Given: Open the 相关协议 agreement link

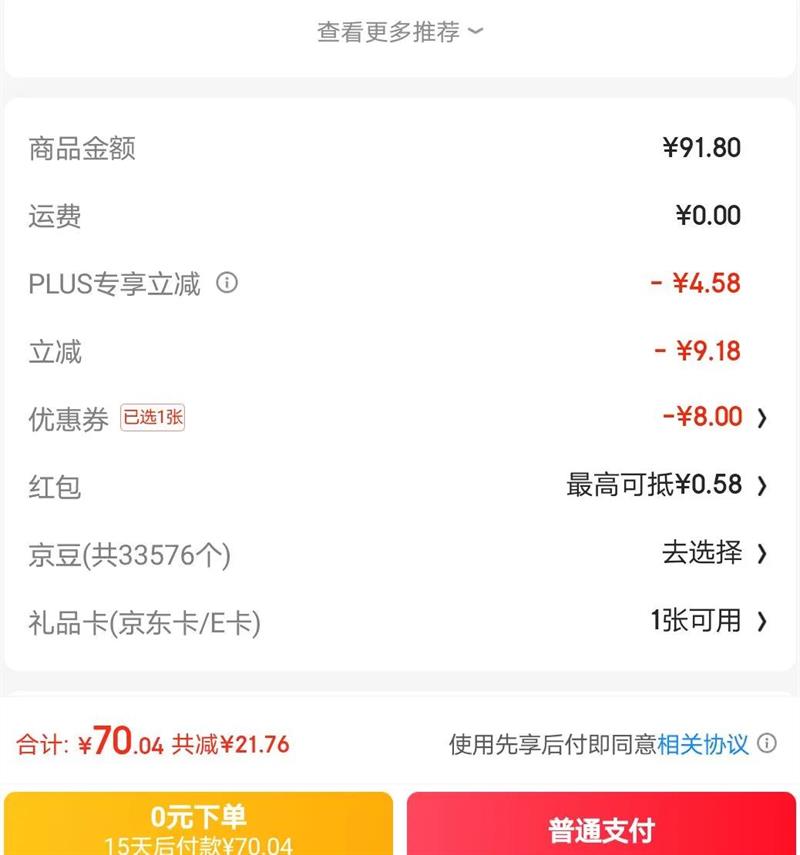Looking at the screenshot, I should pyautogui.click(x=703, y=744).
